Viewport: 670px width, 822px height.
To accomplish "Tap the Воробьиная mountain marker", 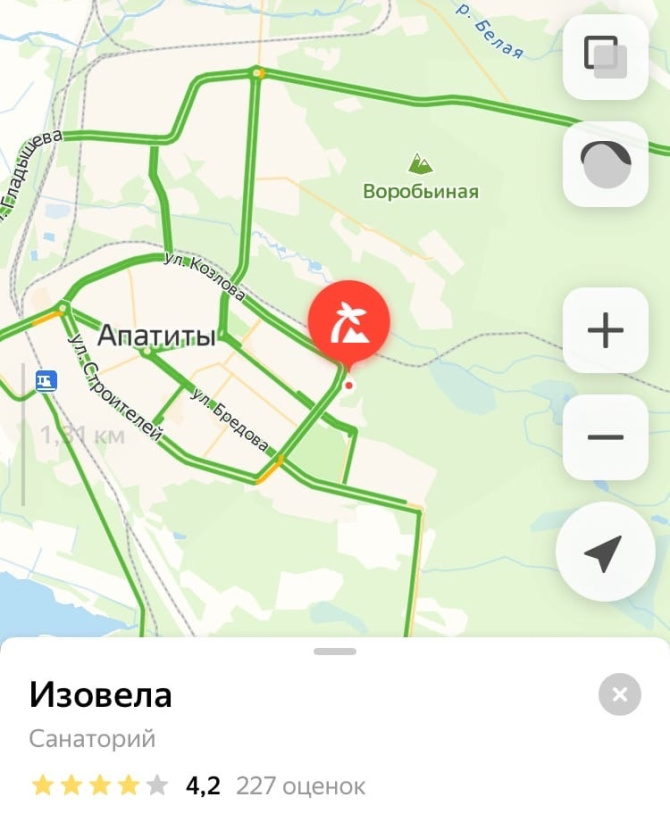I will click(x=419, y=162).
